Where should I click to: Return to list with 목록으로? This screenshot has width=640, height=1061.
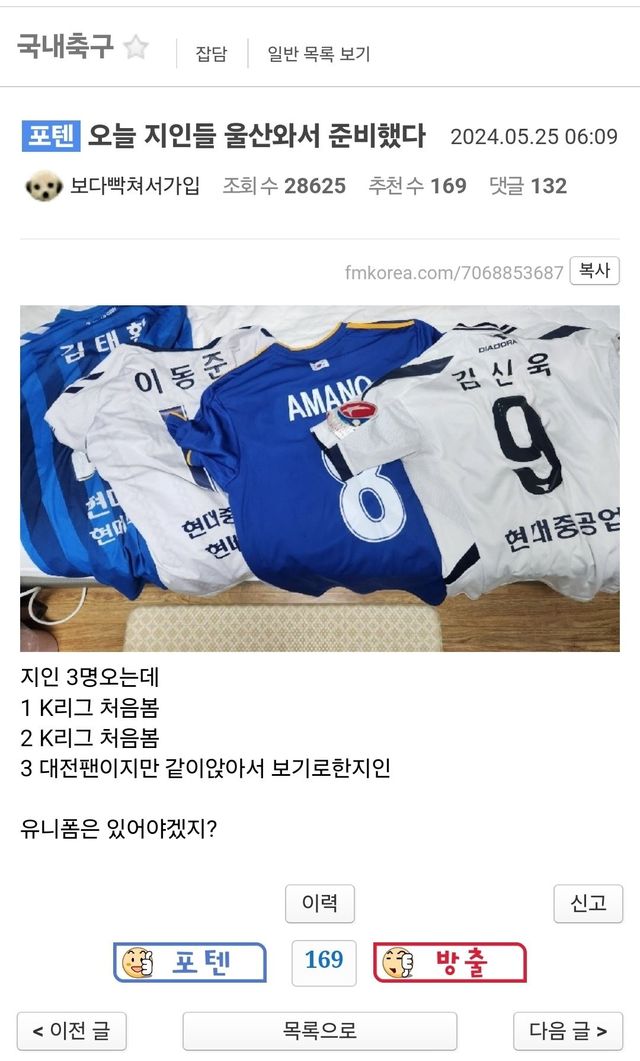[320, 1031]
